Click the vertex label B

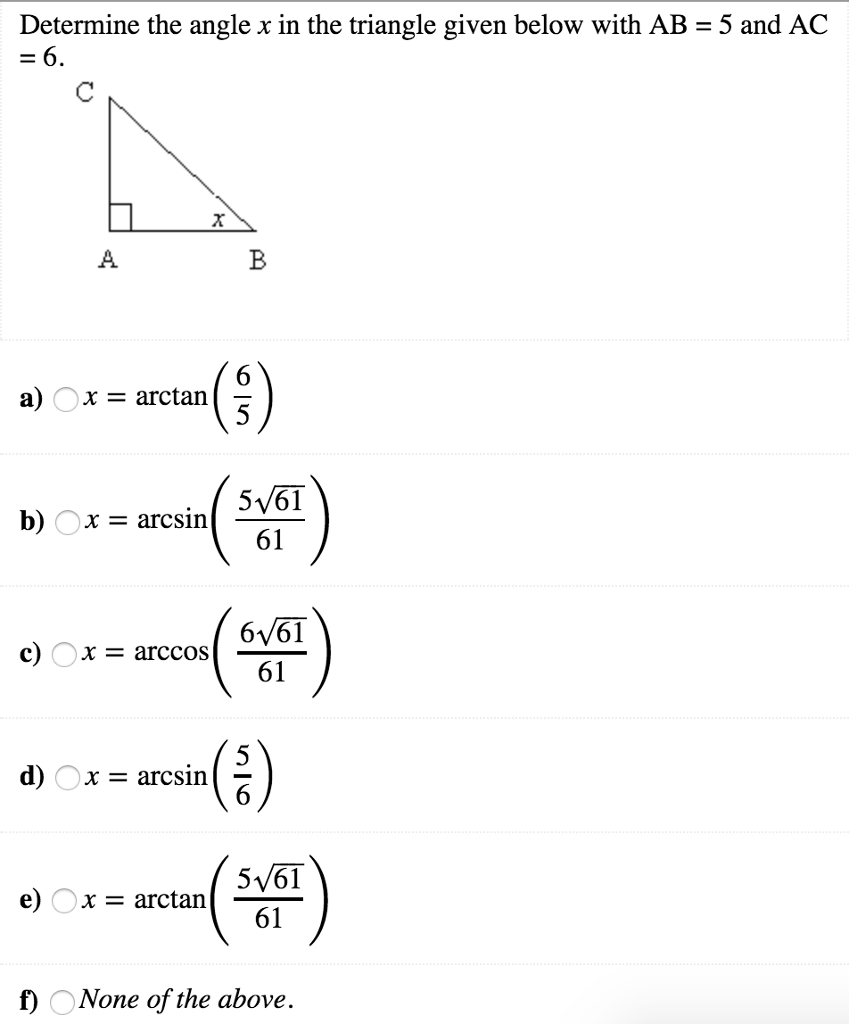(260, 260)
